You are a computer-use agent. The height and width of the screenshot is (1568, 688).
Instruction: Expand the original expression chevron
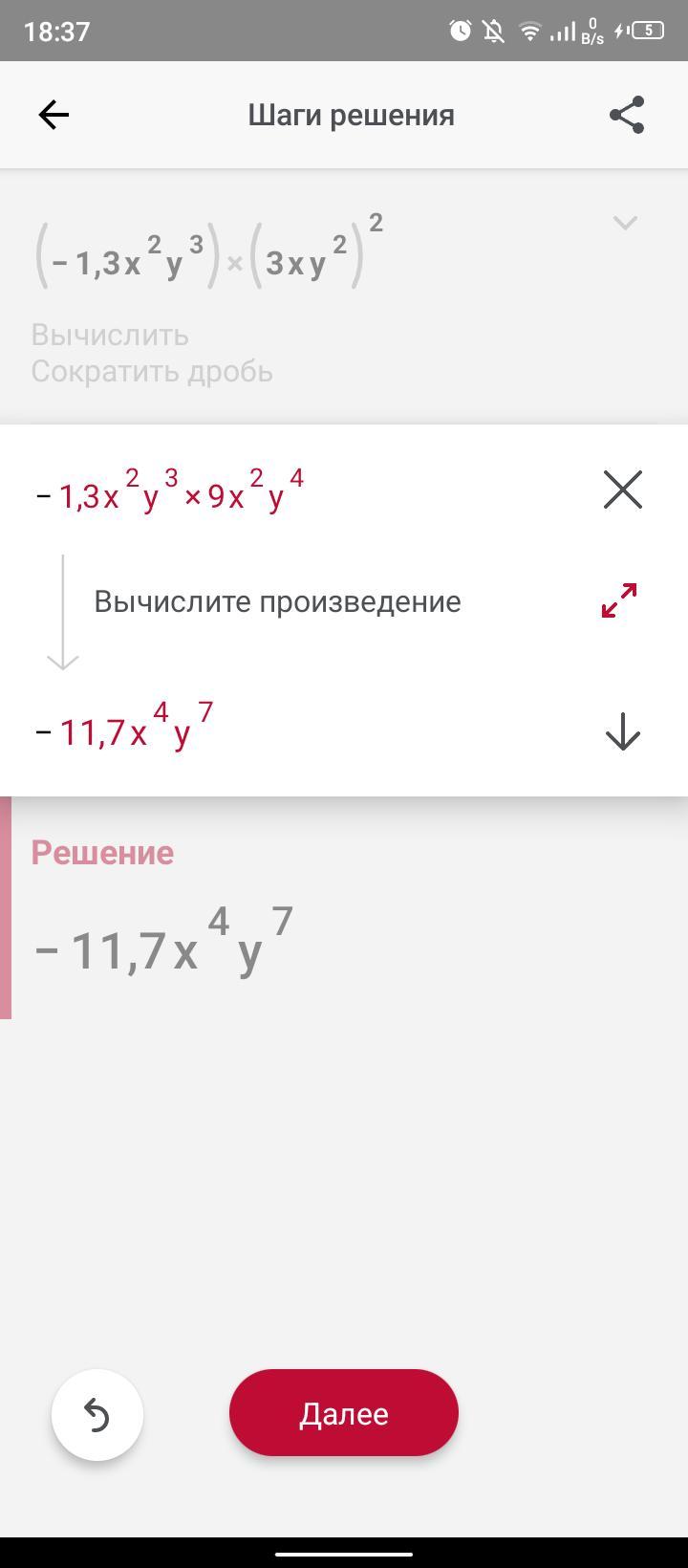(625, 223)
